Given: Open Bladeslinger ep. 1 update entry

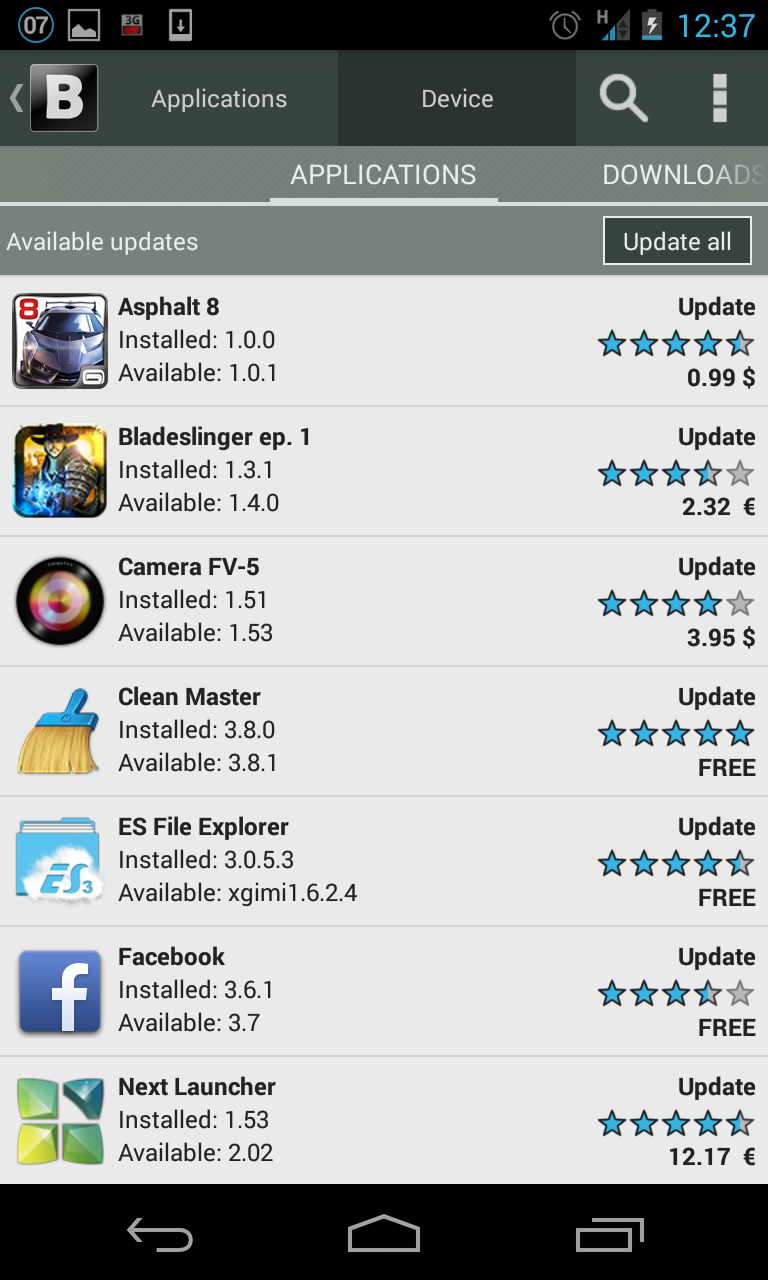Looking at the screenshot, I should tap(384, 471).
